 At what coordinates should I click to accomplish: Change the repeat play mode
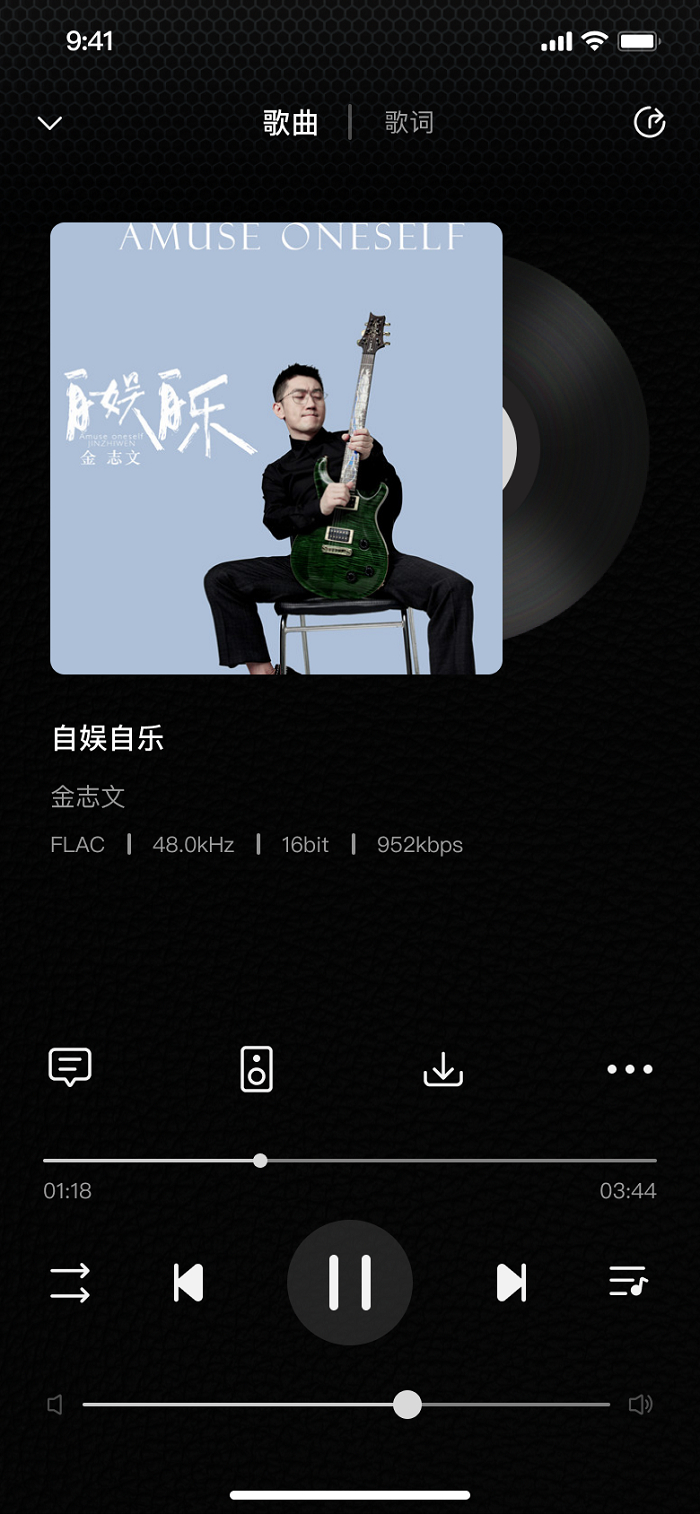(x=70, y=1282)
